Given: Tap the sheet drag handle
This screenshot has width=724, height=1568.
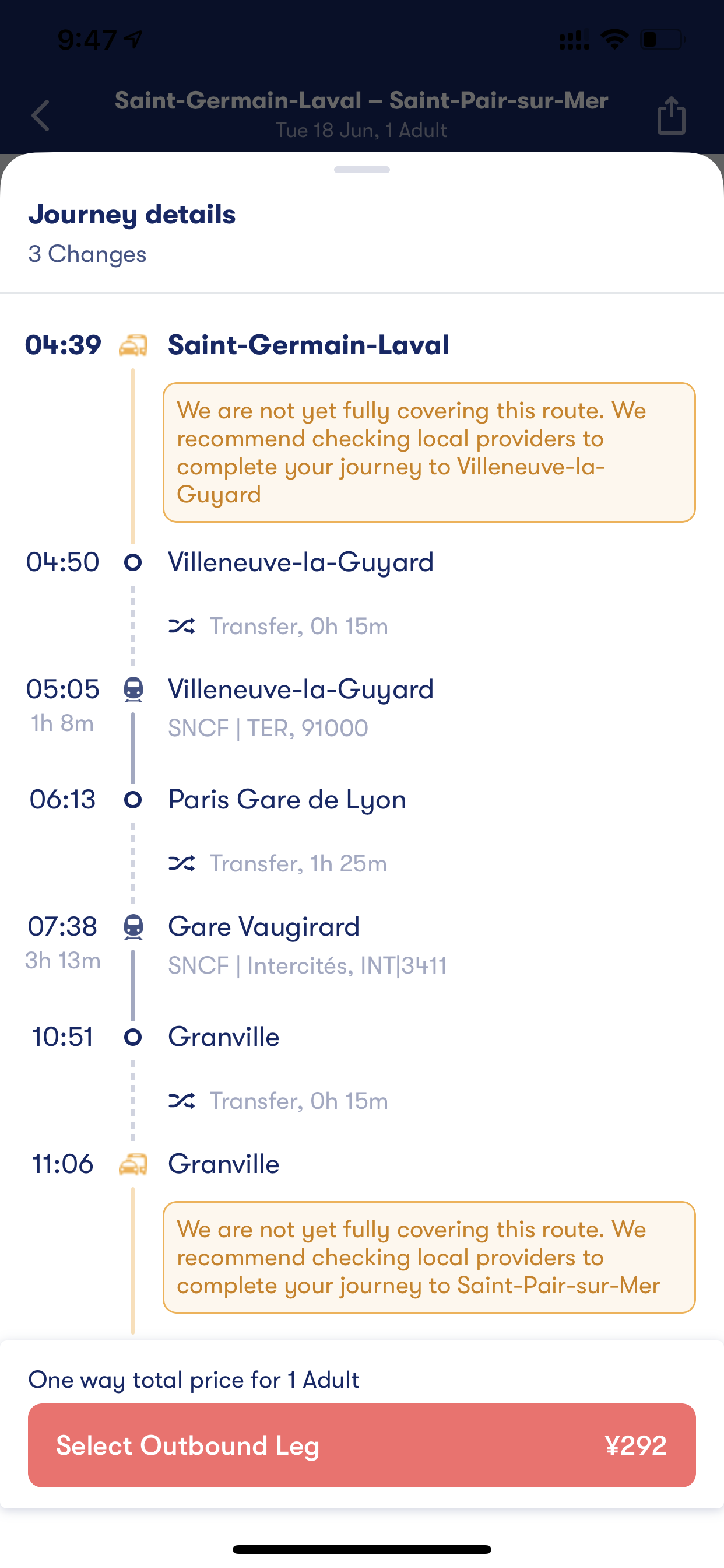Looking at the screenshot, I should point(362,170).
